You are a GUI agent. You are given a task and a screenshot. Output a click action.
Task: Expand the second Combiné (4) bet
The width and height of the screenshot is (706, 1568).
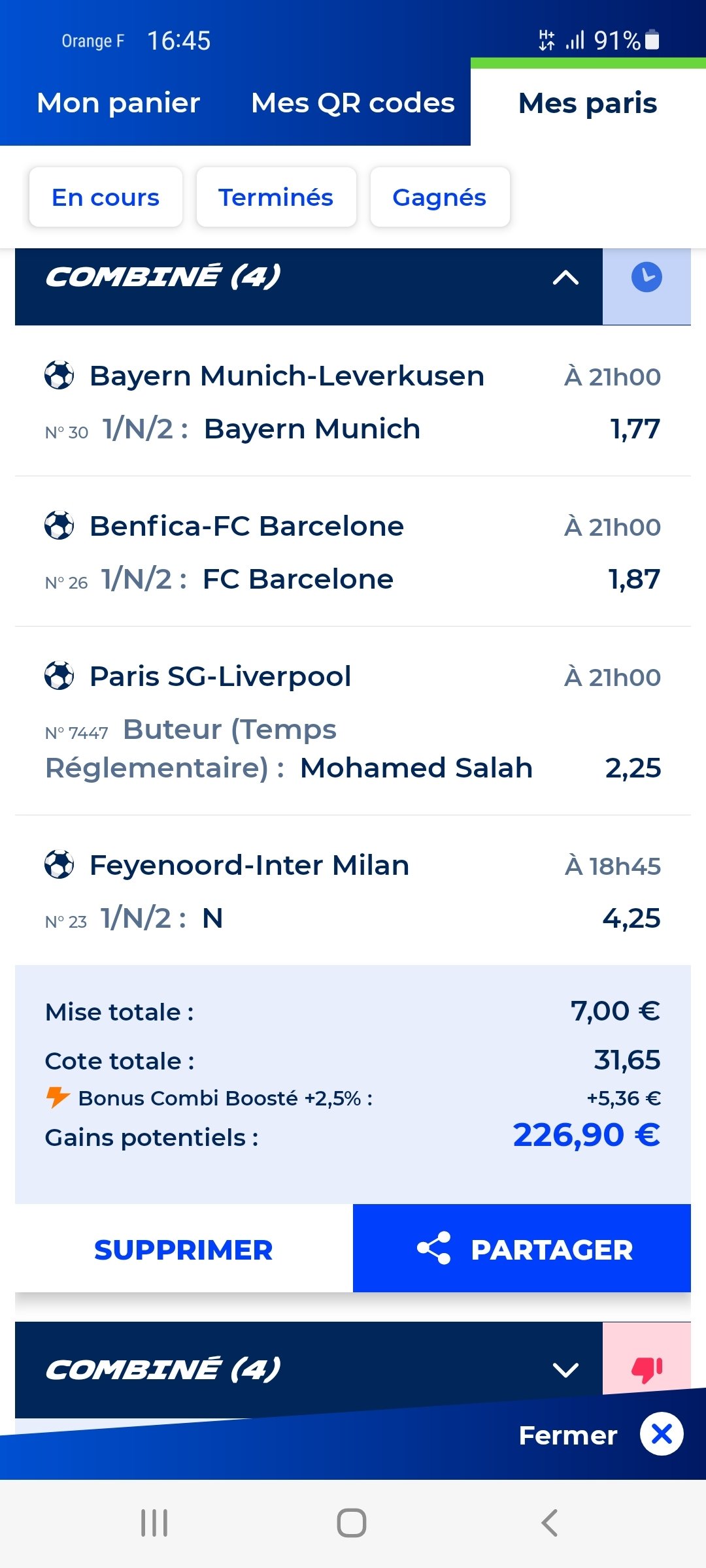coord(565,1369)
